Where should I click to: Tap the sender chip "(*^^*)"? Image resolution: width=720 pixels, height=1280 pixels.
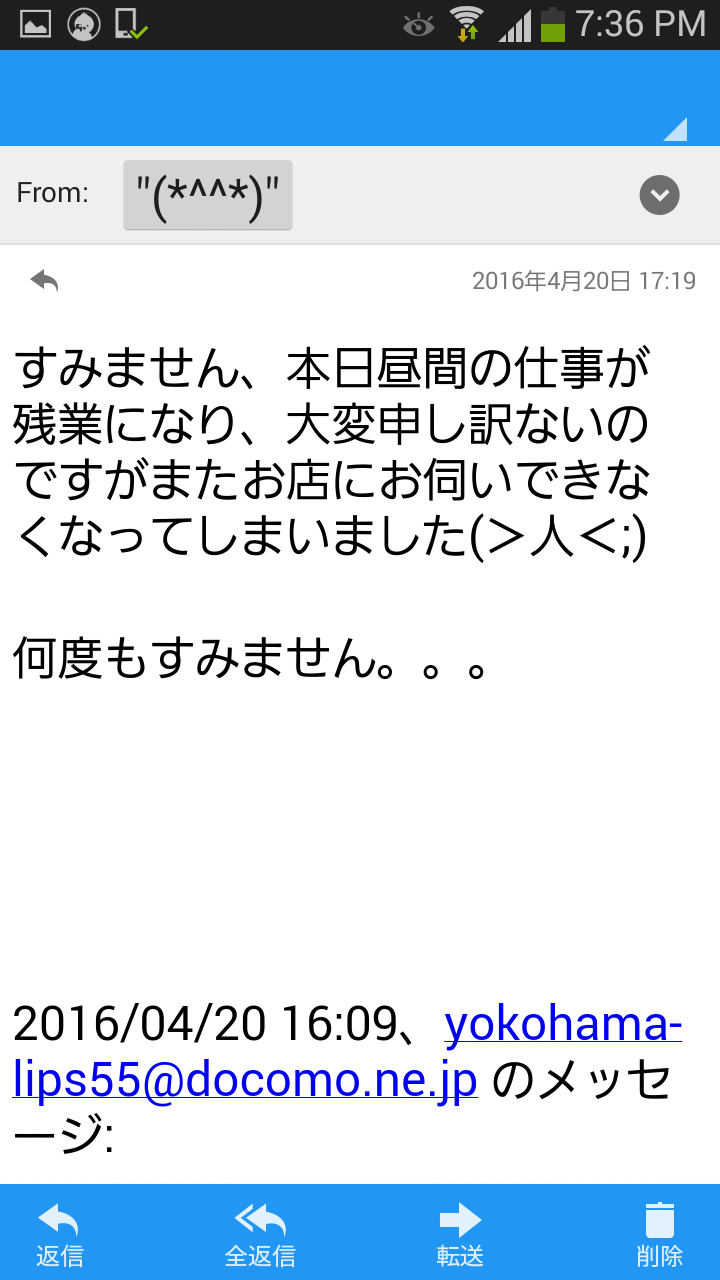208,195
